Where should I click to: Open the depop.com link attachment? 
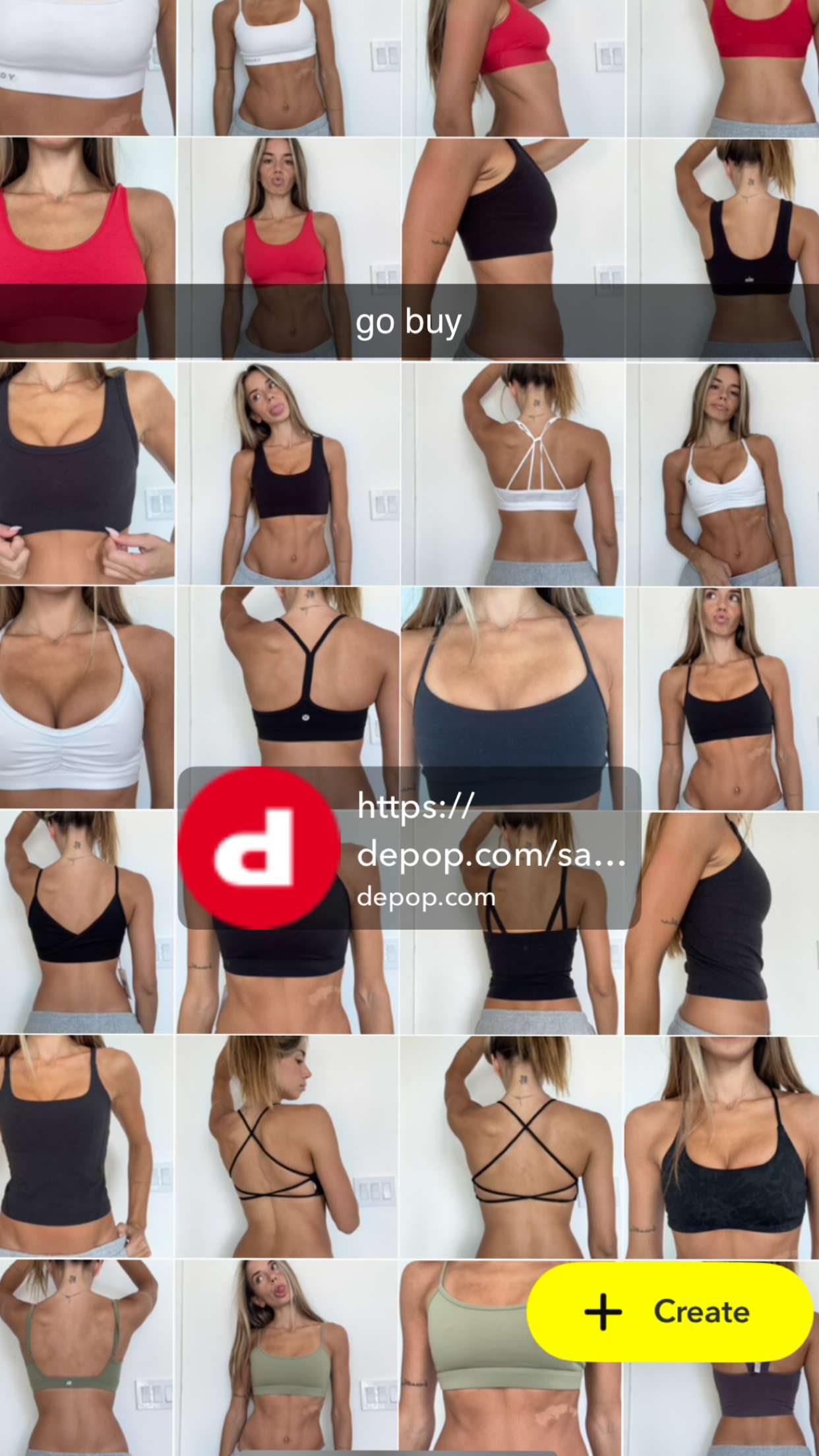tap(409, 849)
